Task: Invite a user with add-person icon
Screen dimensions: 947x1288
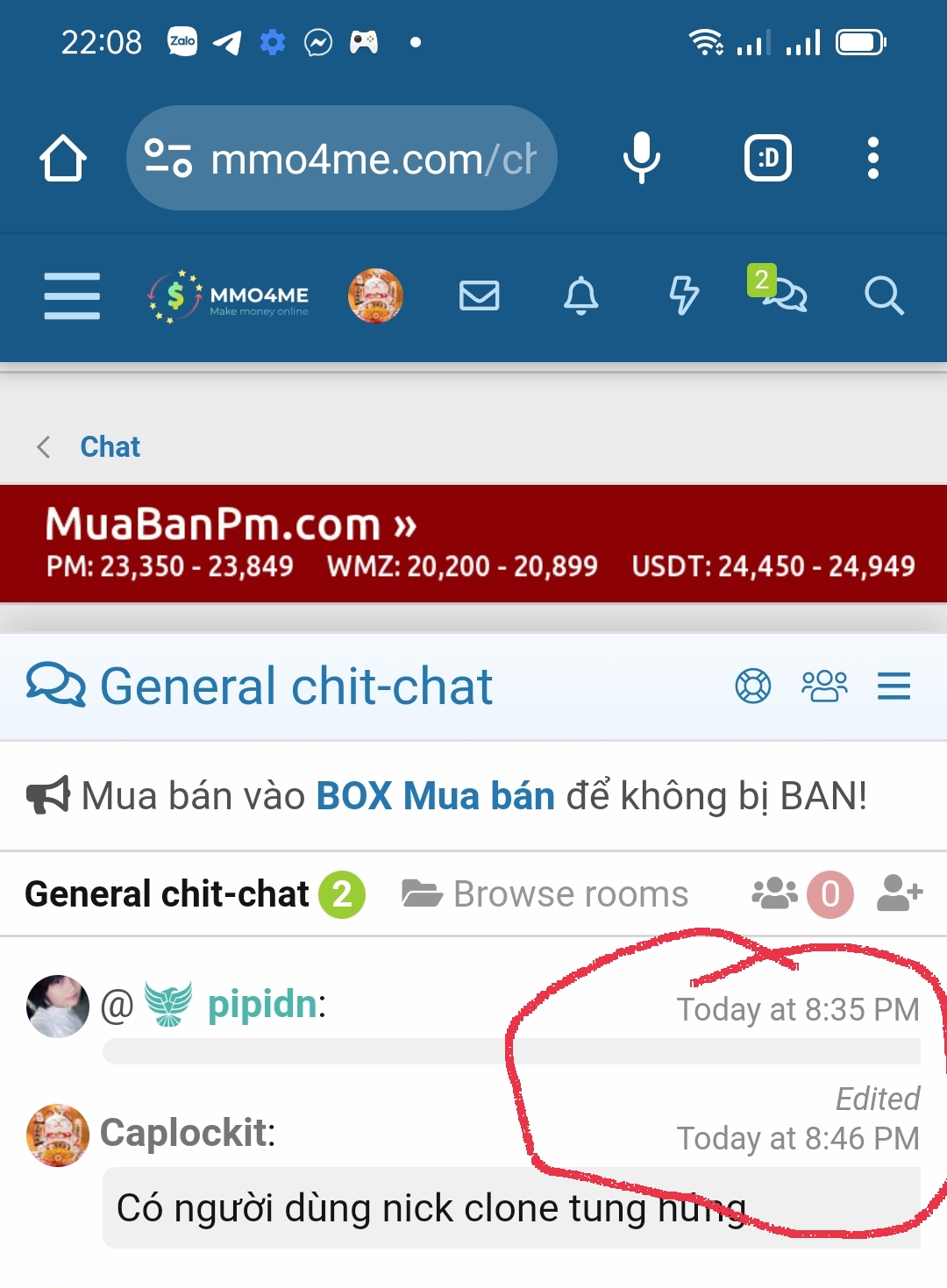Action: 900,893
